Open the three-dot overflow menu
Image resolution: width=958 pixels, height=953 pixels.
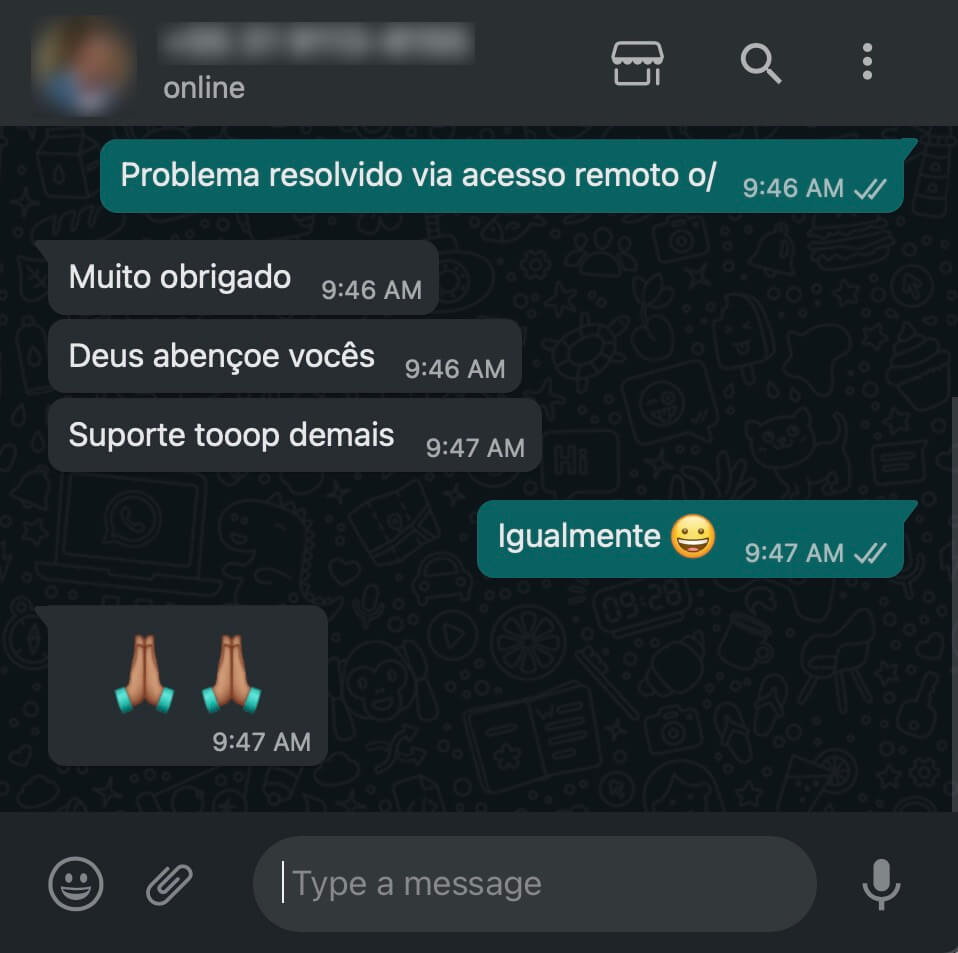[867, 62]
